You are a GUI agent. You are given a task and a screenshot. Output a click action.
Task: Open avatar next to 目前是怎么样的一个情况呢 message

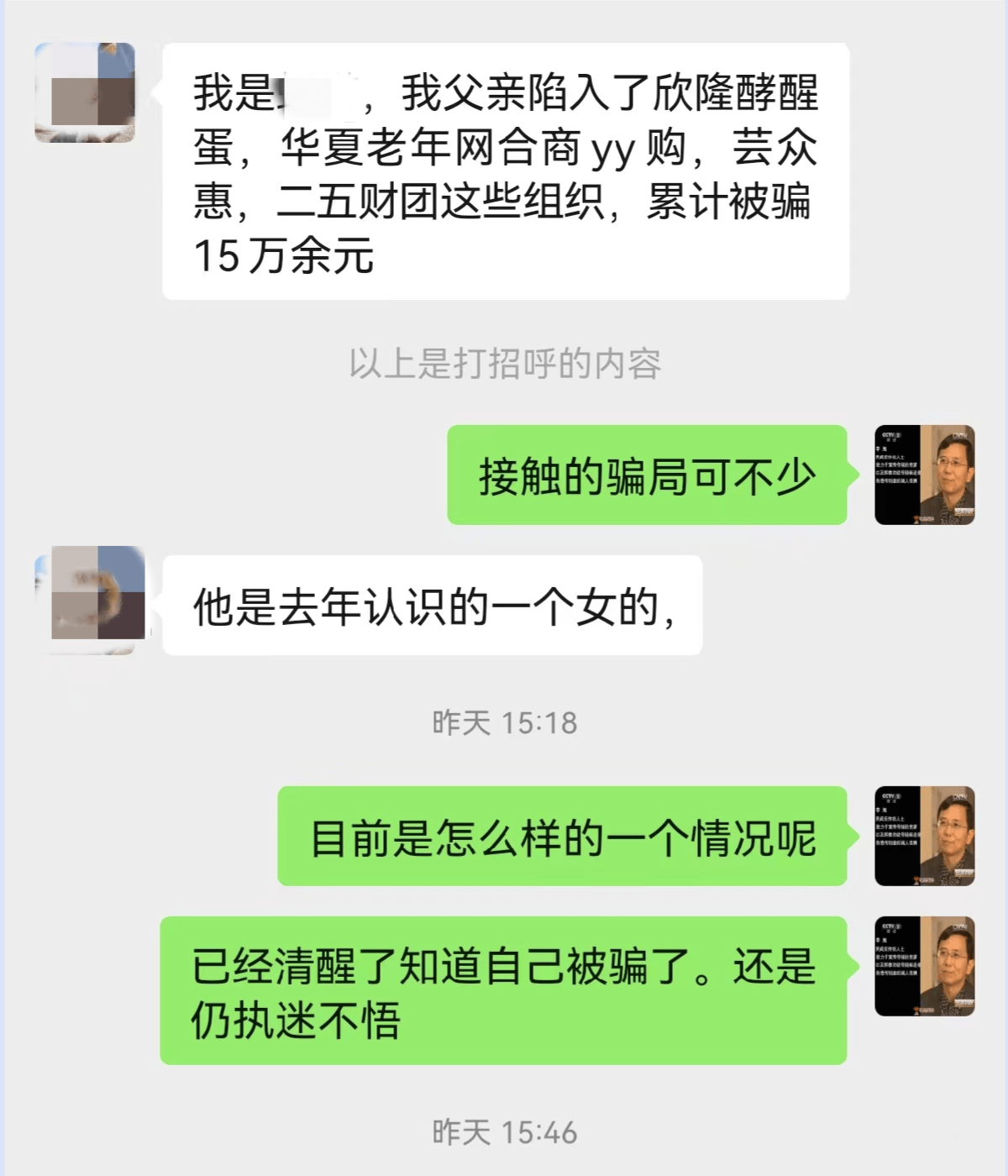click(x=924, y=836)
